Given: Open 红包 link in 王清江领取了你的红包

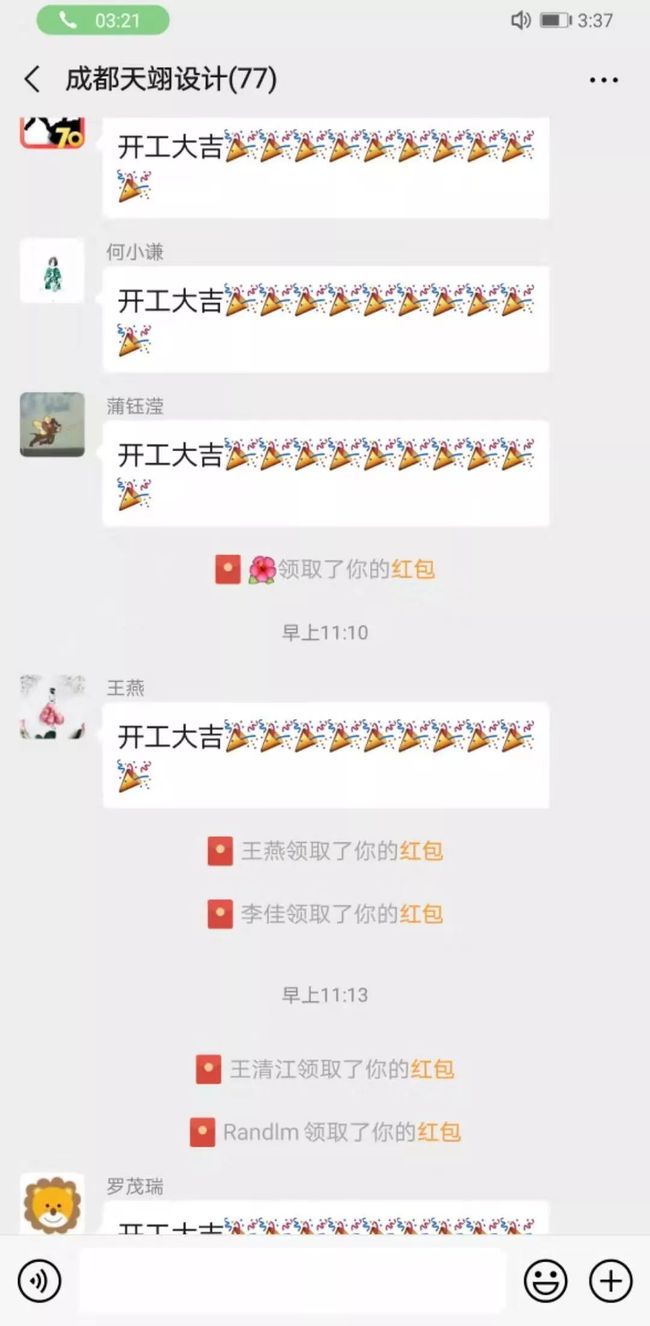Looking at the screenshot, I should pos(432,1069).
